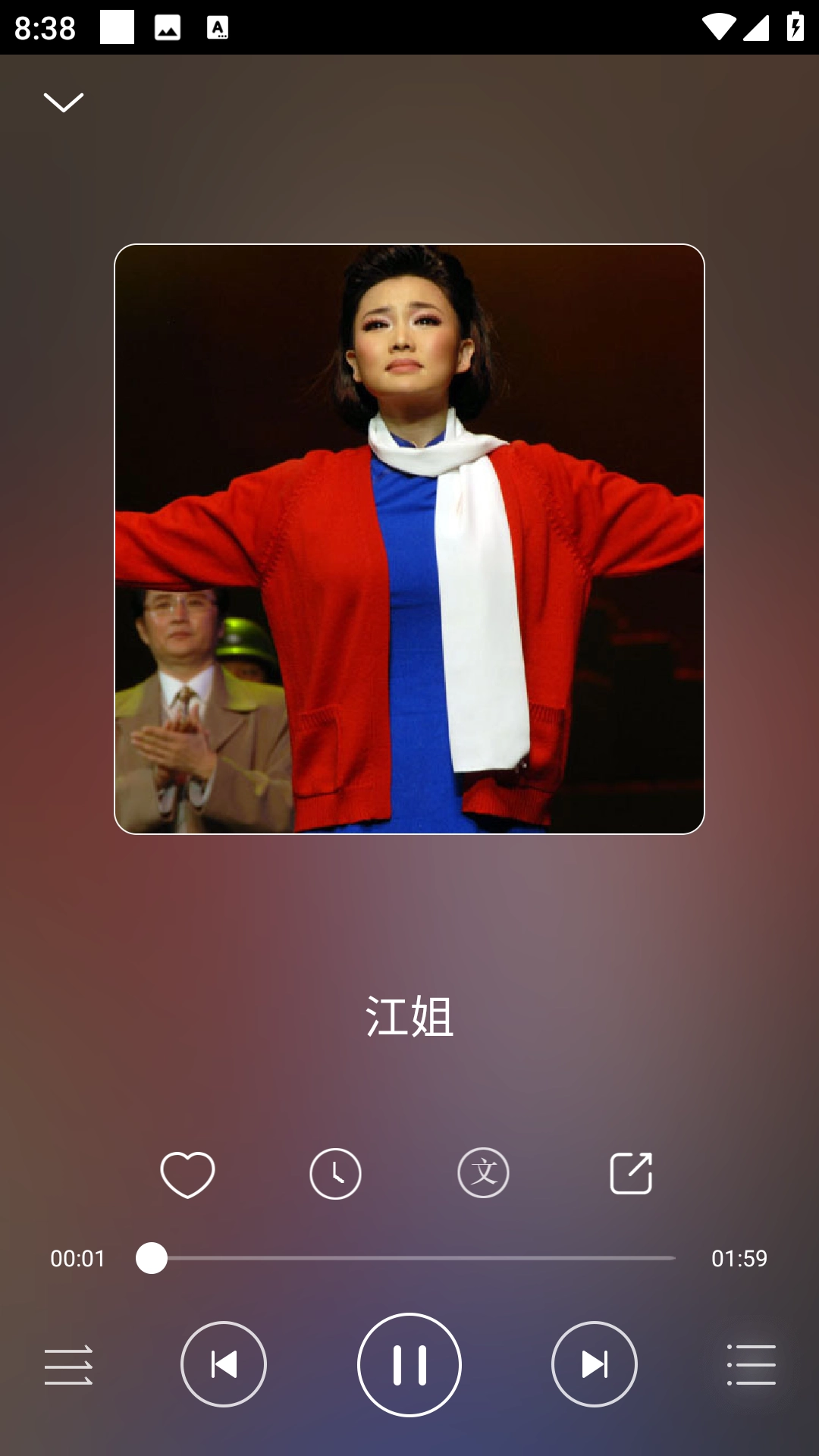This screenshot has width=819, height=1456.
Task: Open the share icon
Action: [x=632, y=1172]
